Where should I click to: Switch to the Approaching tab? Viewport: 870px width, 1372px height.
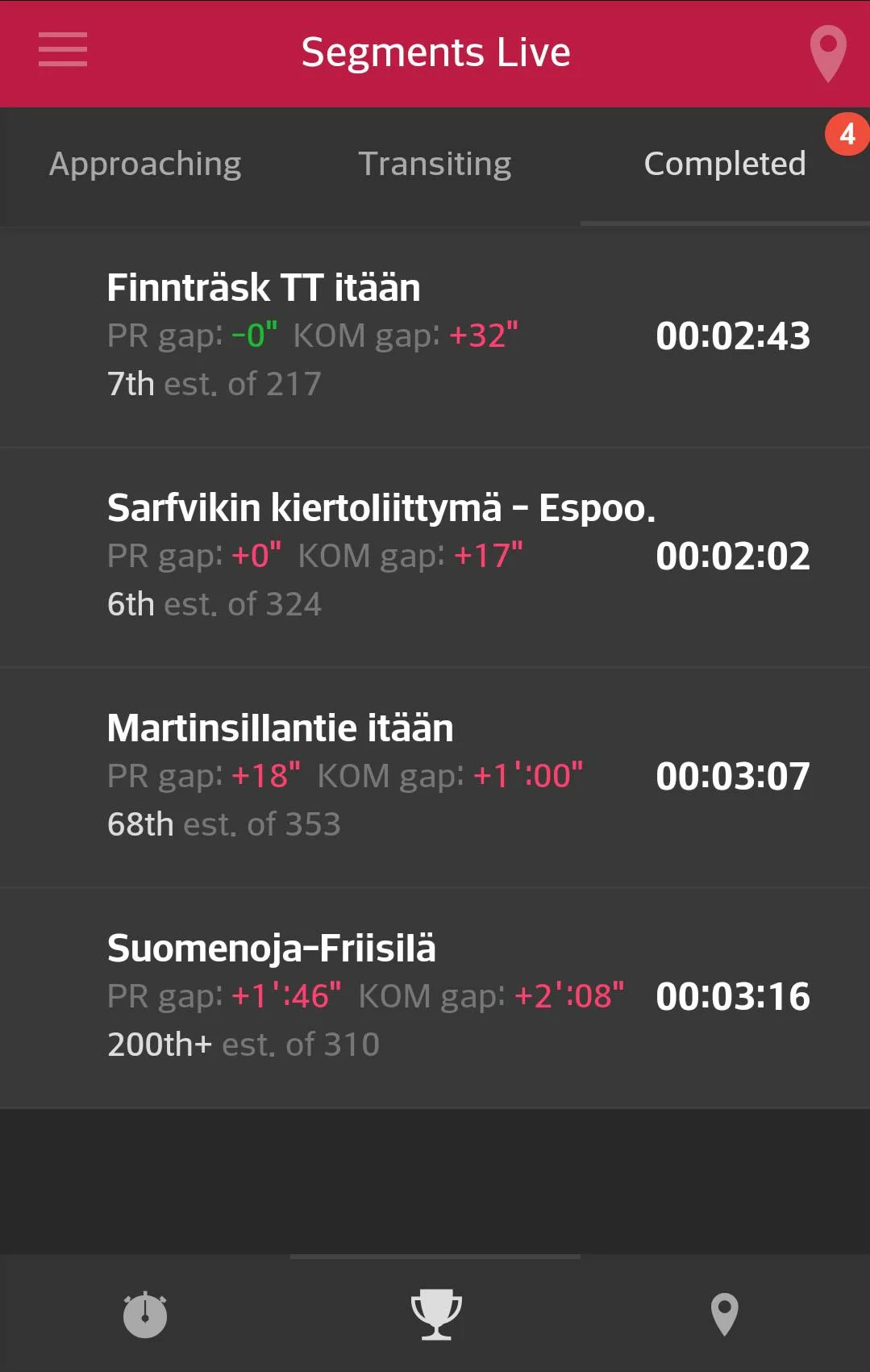[145, 165]
